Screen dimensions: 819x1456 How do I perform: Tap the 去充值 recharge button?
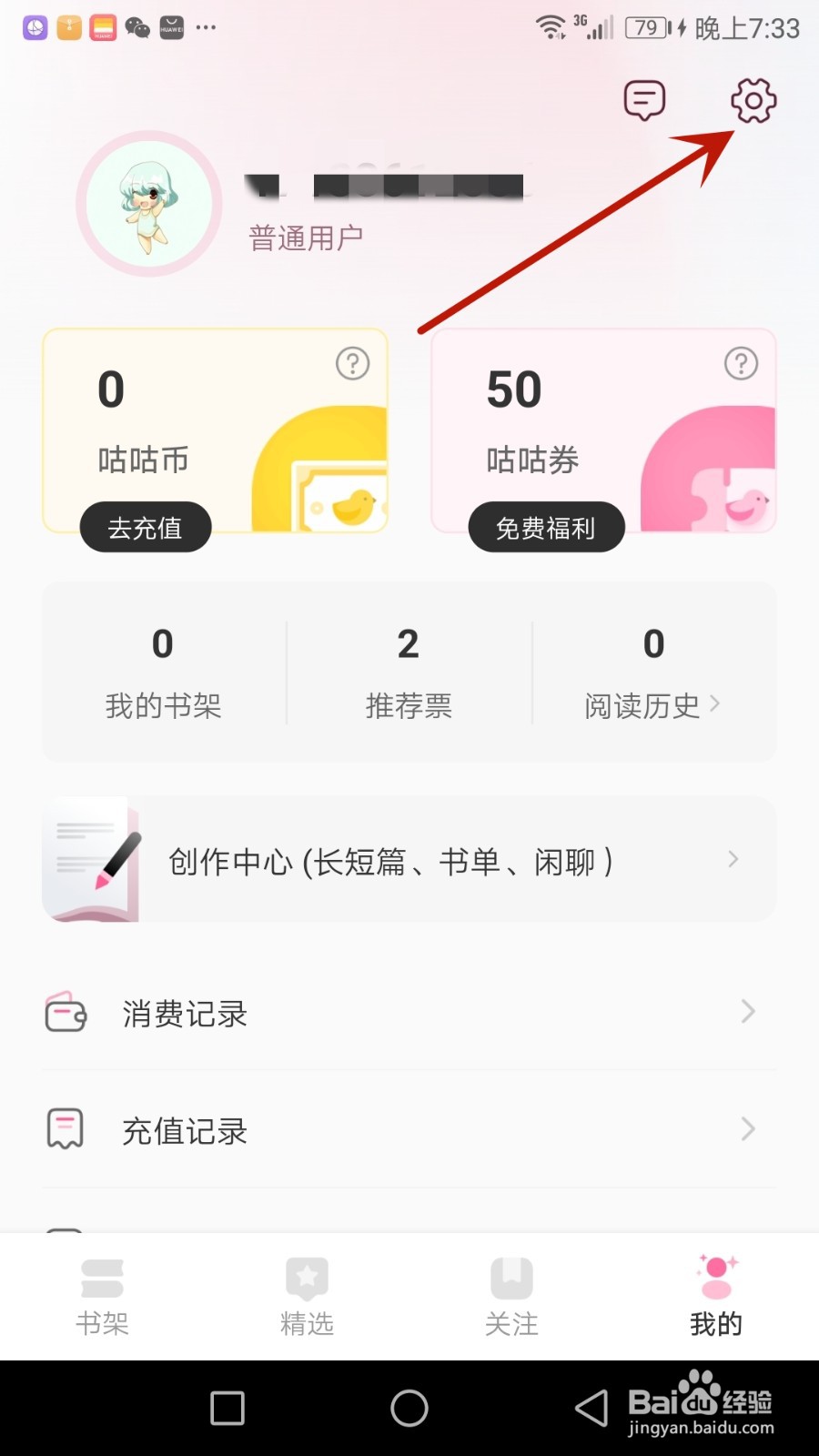point(145,526)
